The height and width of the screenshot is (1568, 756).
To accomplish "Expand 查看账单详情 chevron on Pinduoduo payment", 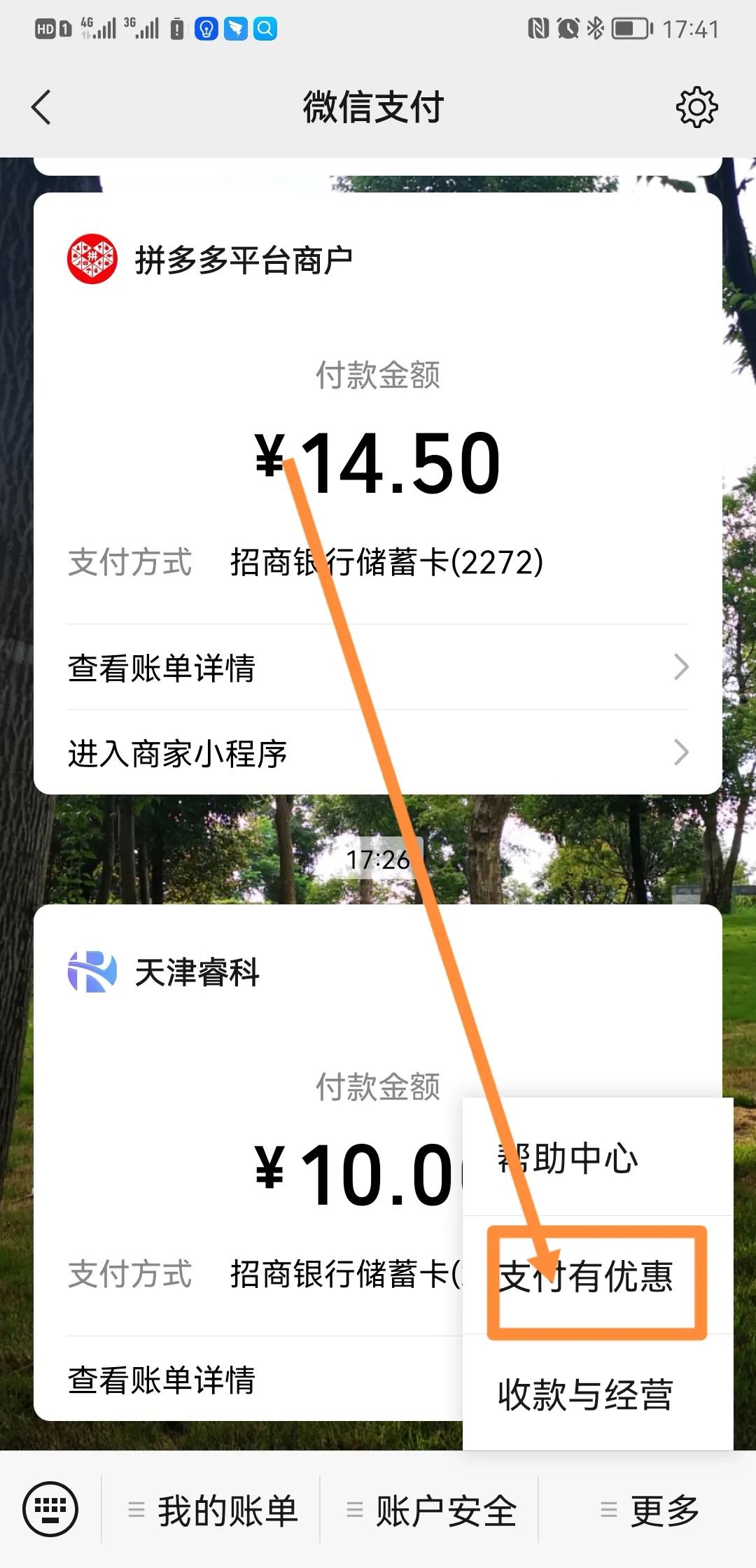I will coord(680,669).
